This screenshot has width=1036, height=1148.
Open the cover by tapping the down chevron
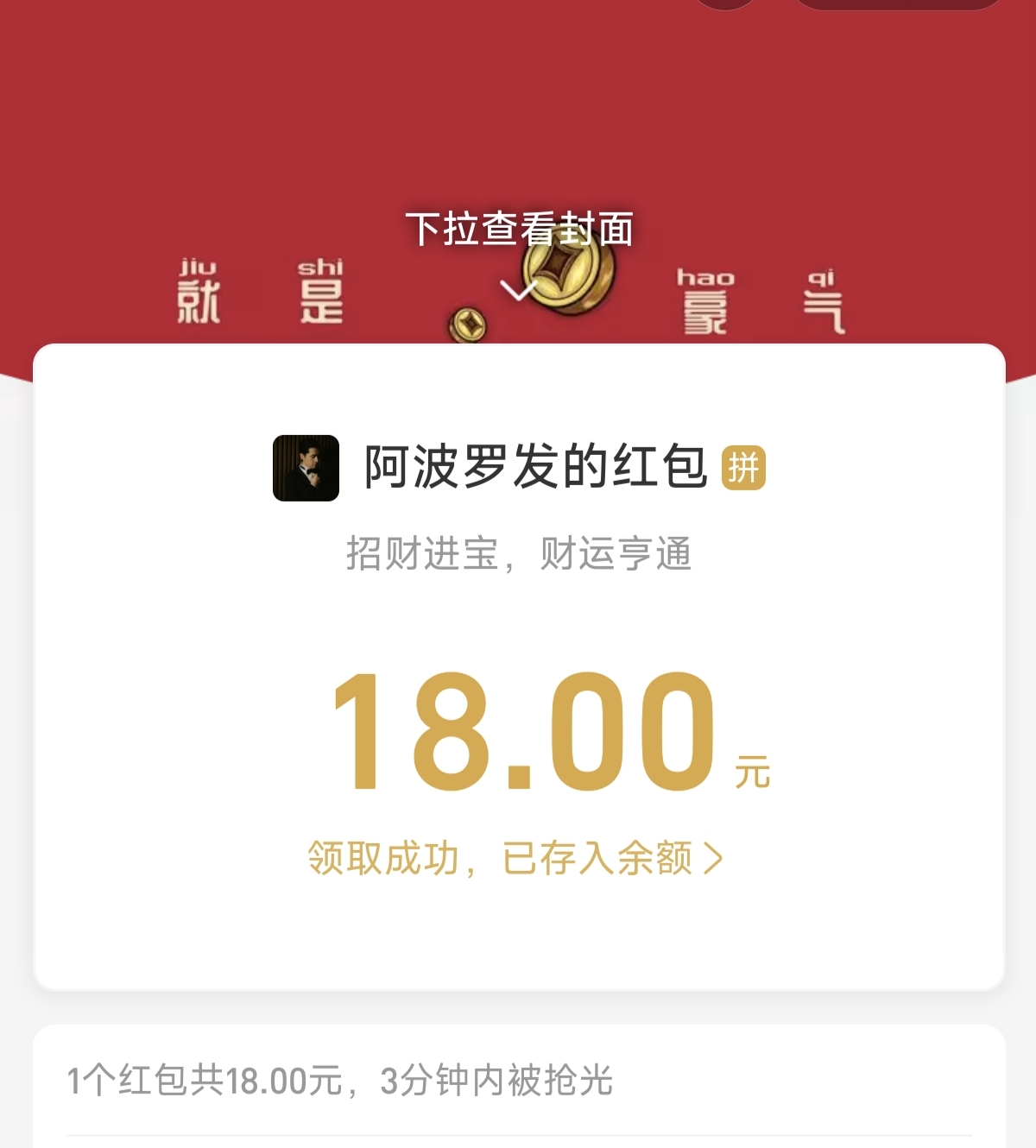(518, 291)
